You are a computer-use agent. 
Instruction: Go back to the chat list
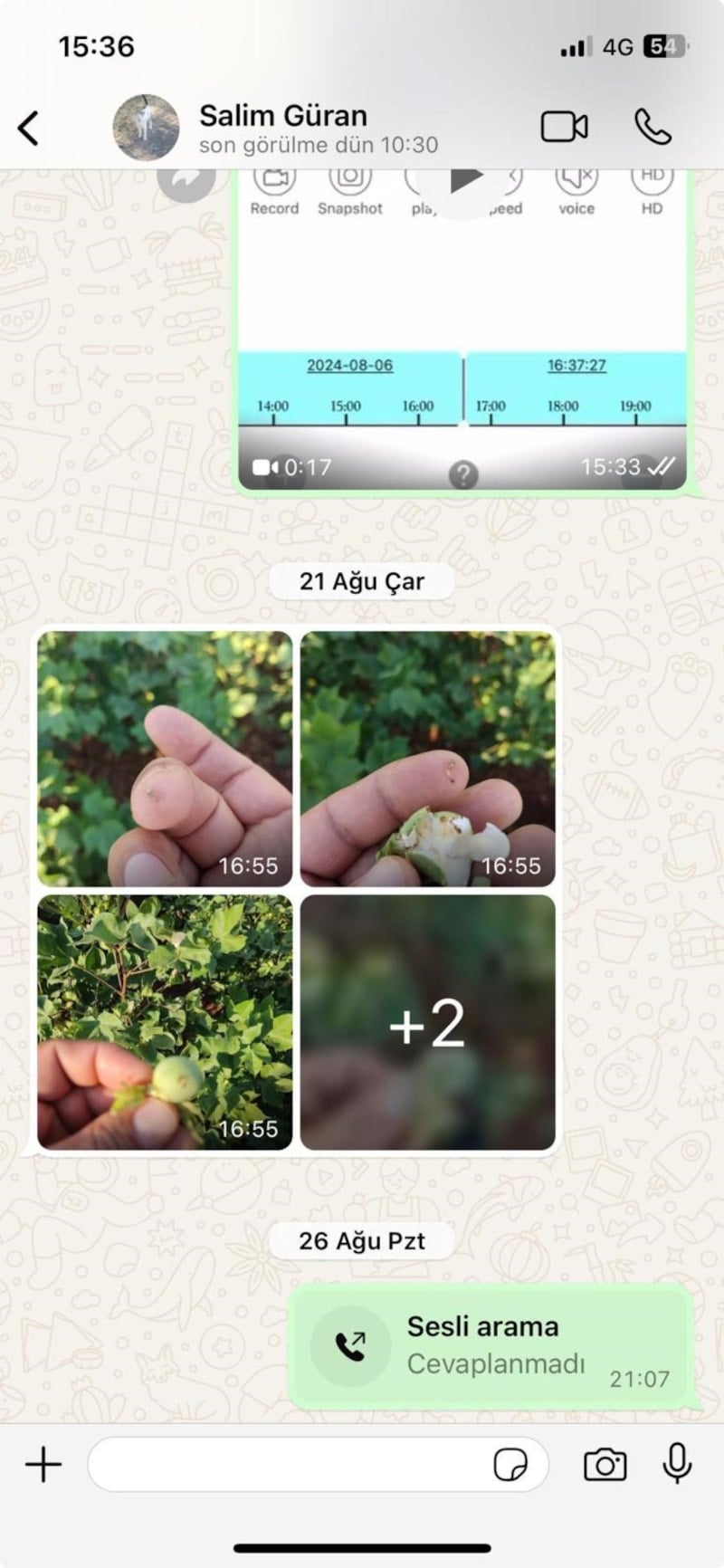click(29, 128)
